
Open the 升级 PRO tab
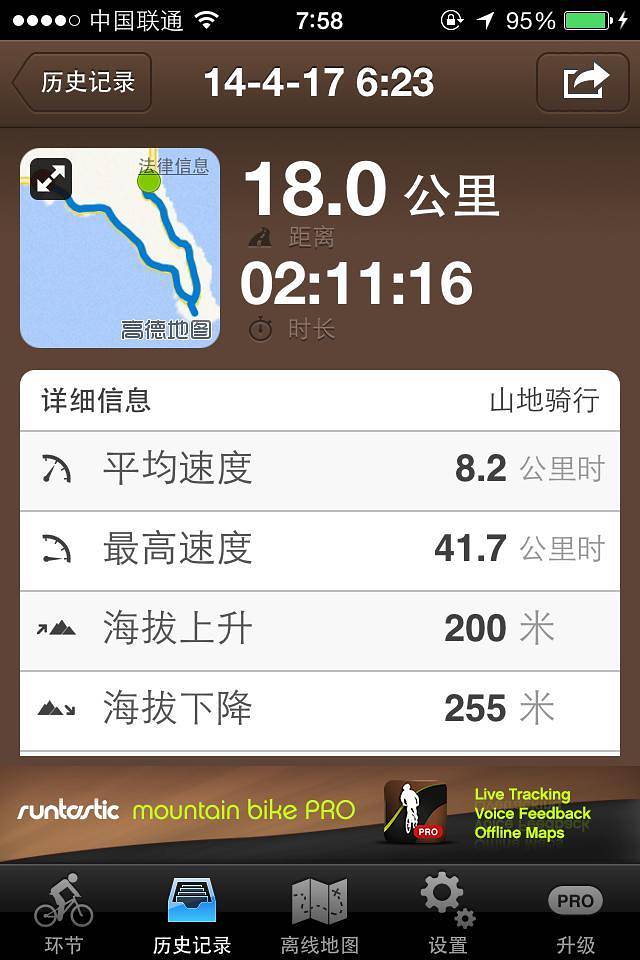pyautogui.click(x=576, y=912)
